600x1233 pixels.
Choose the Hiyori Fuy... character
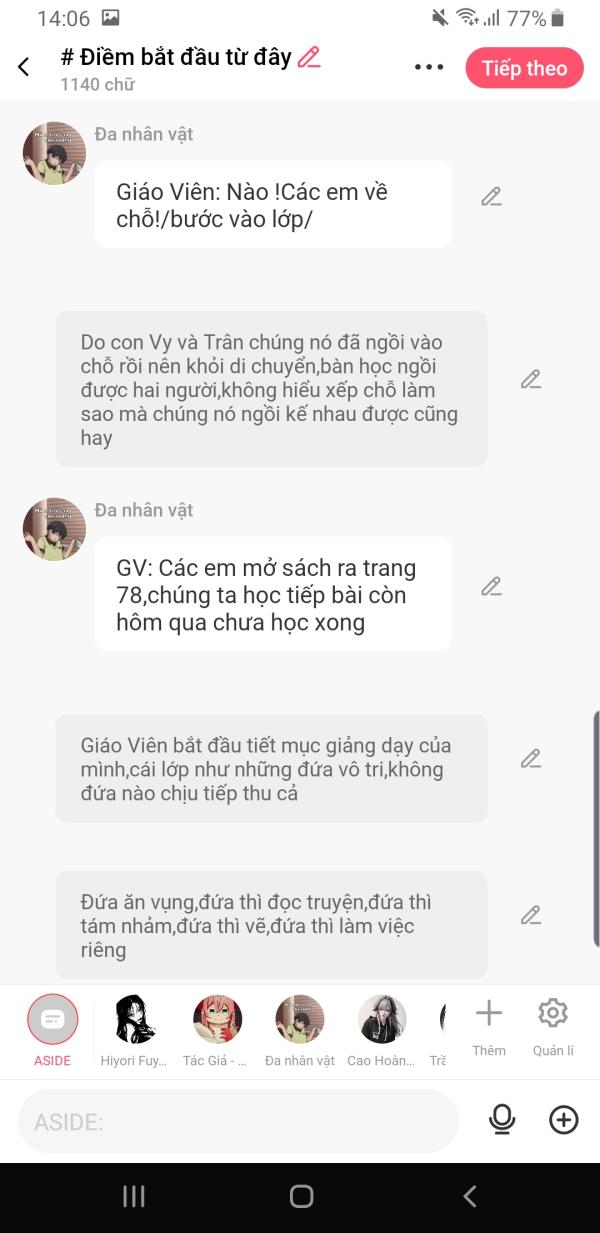coord(134,1030)
